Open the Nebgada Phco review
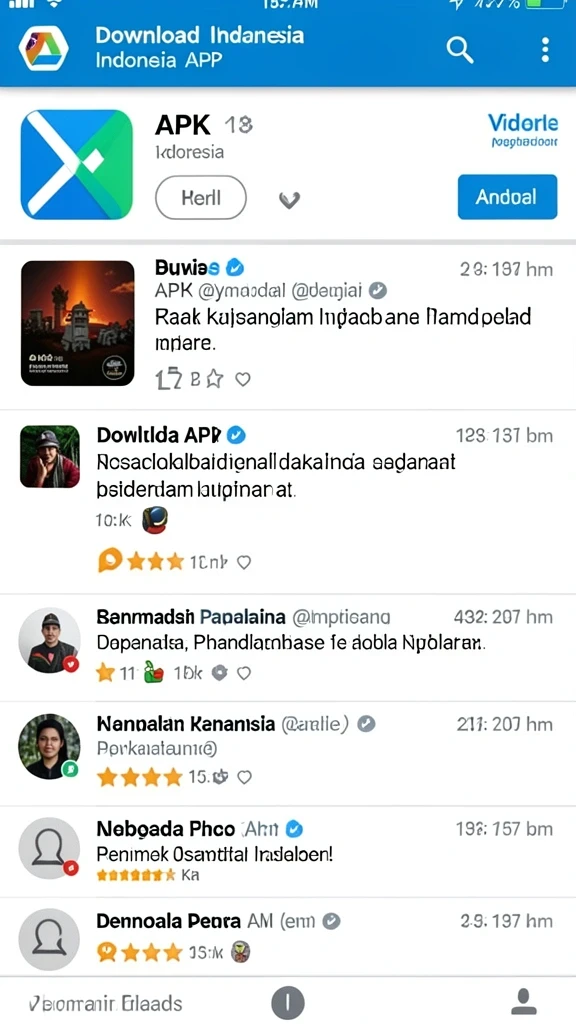Image resolution: width=576 pixels, height=1024 pixels. point(288,852)
